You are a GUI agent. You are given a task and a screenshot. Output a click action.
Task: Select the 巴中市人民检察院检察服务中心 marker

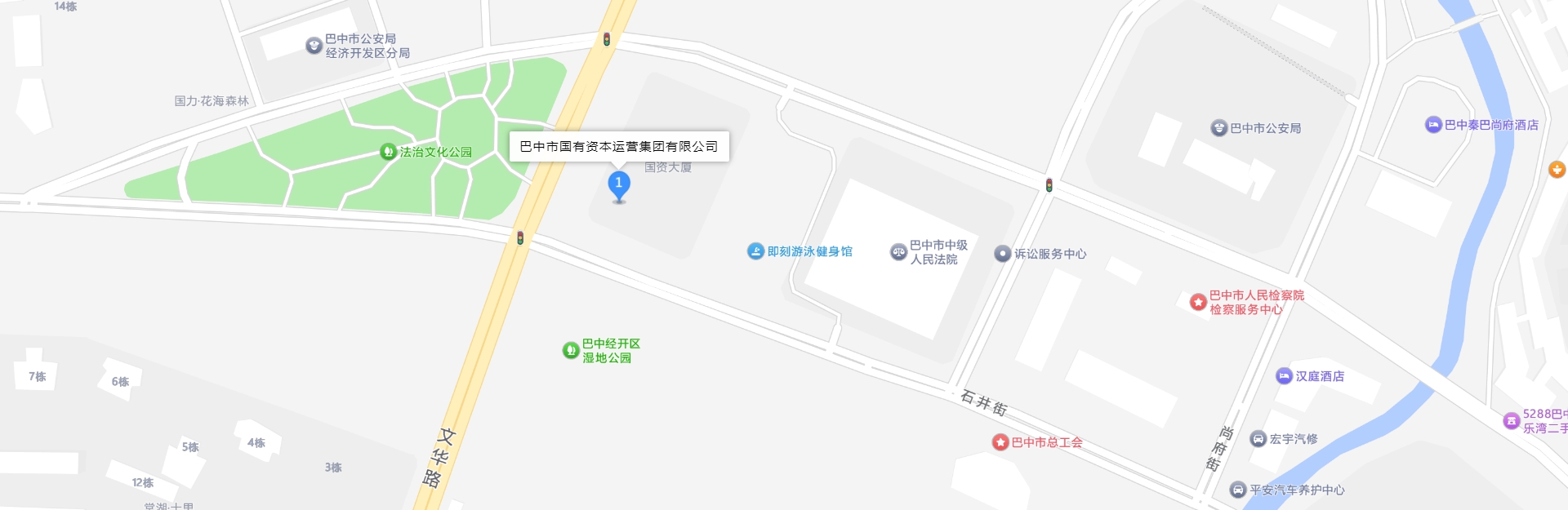coord(1198,302)
